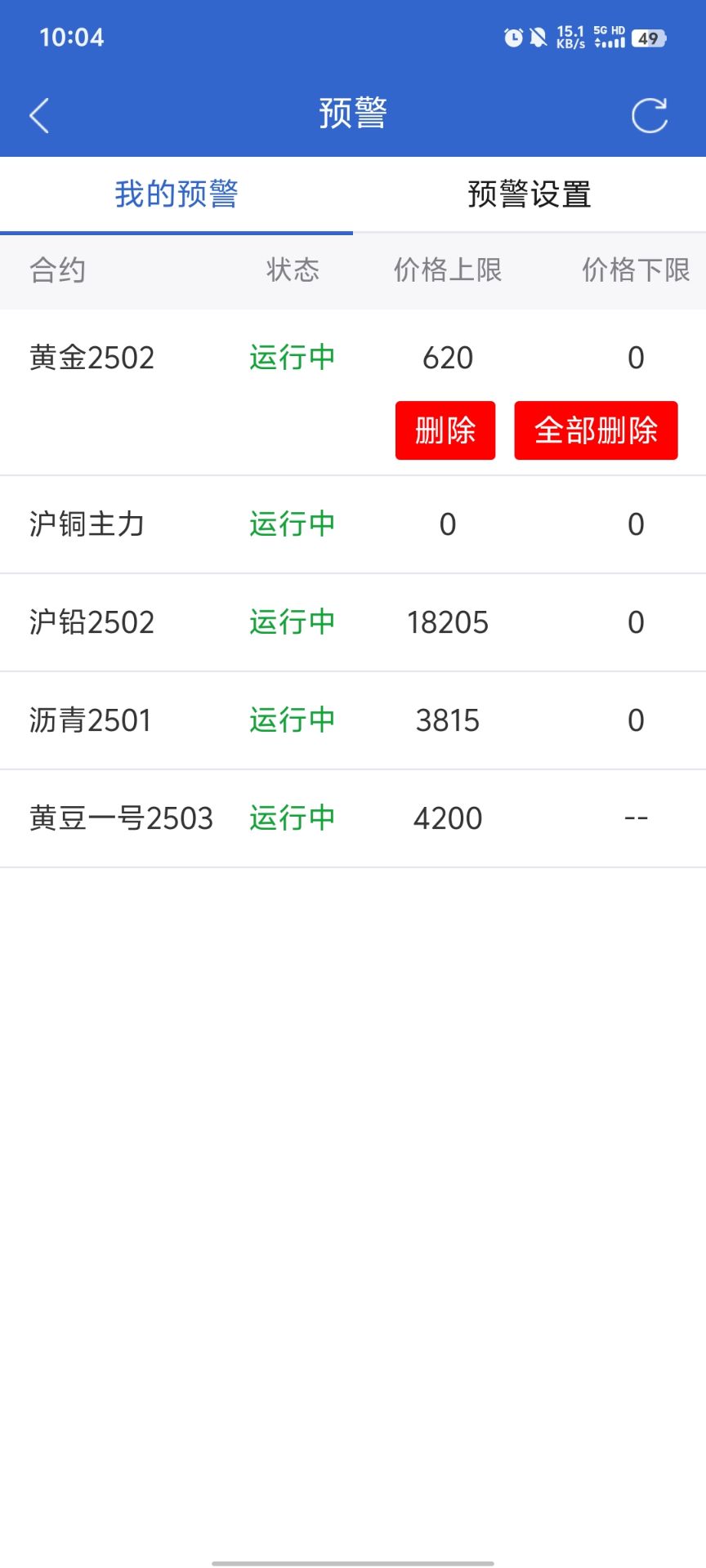Select the 沪铅2502 alert row

pyautogui.click(x=353, y=622)
